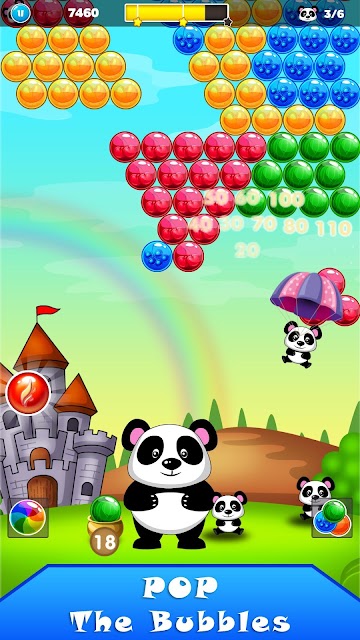Activate the fireball booster
The width and height of the screenshot is (360, 640).
pyautogui.click(x=28, y=393)
